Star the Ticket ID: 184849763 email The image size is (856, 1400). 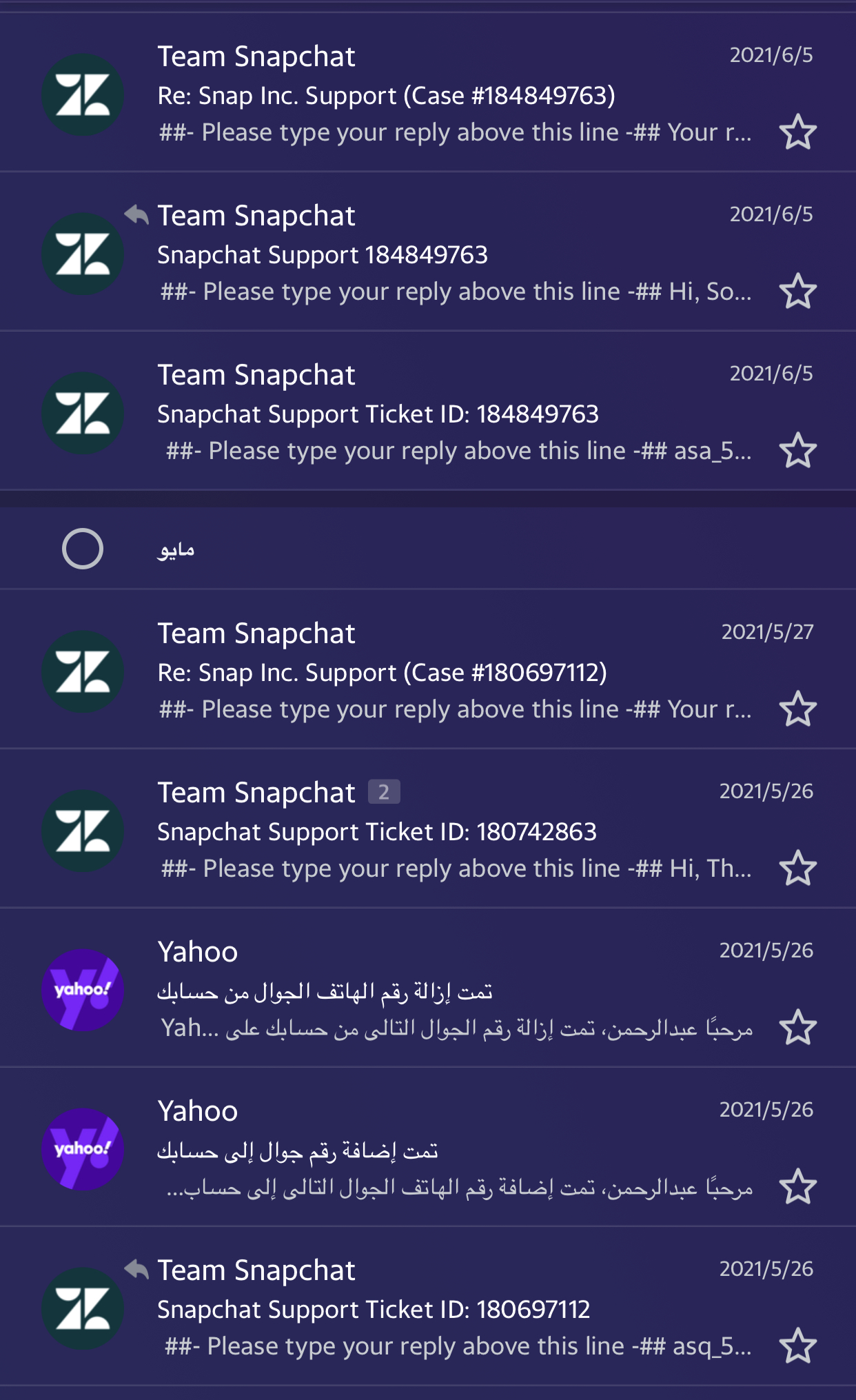pos(797,450)
